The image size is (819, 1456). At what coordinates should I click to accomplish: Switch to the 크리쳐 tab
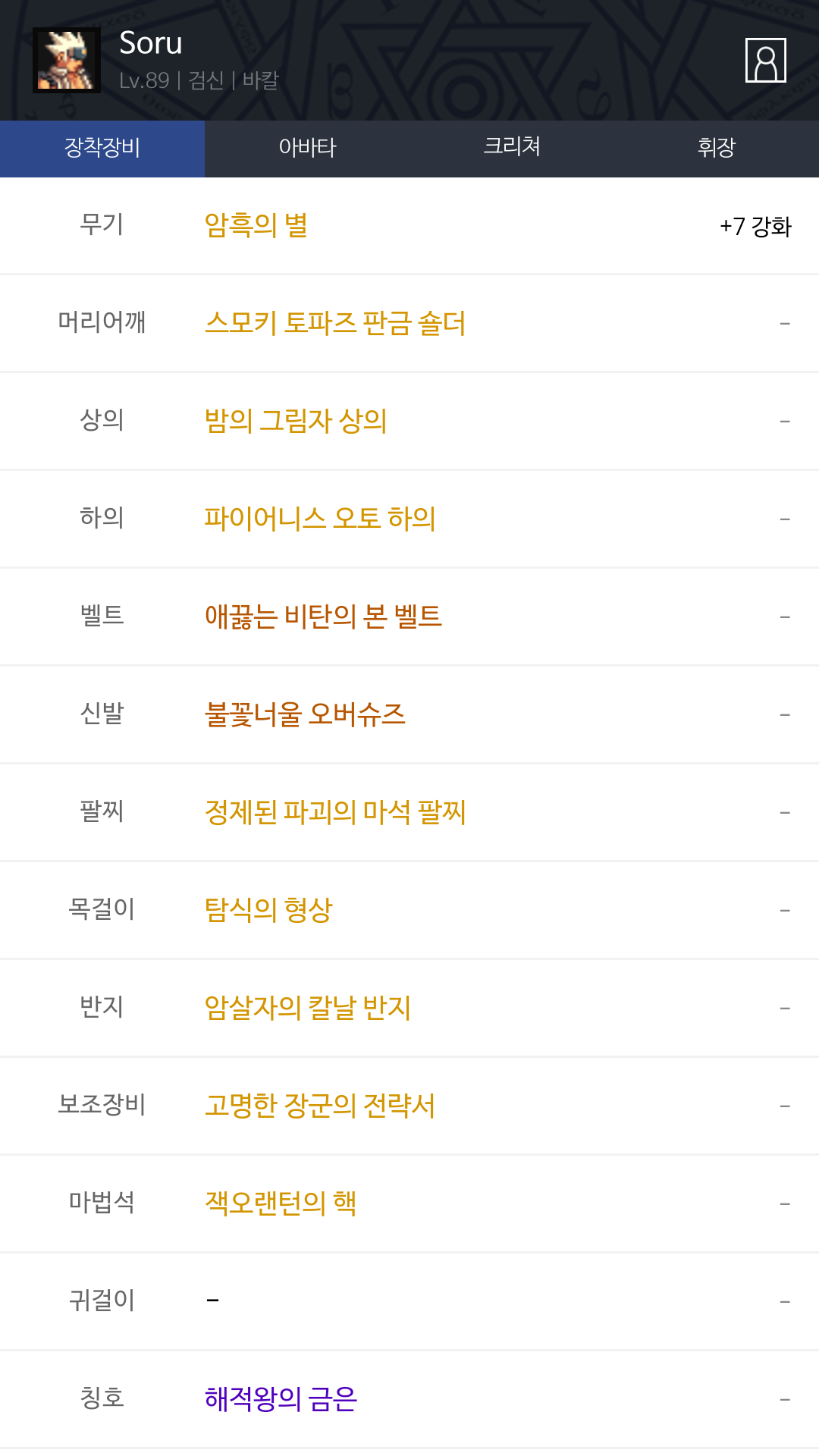[x=512, y=148]
